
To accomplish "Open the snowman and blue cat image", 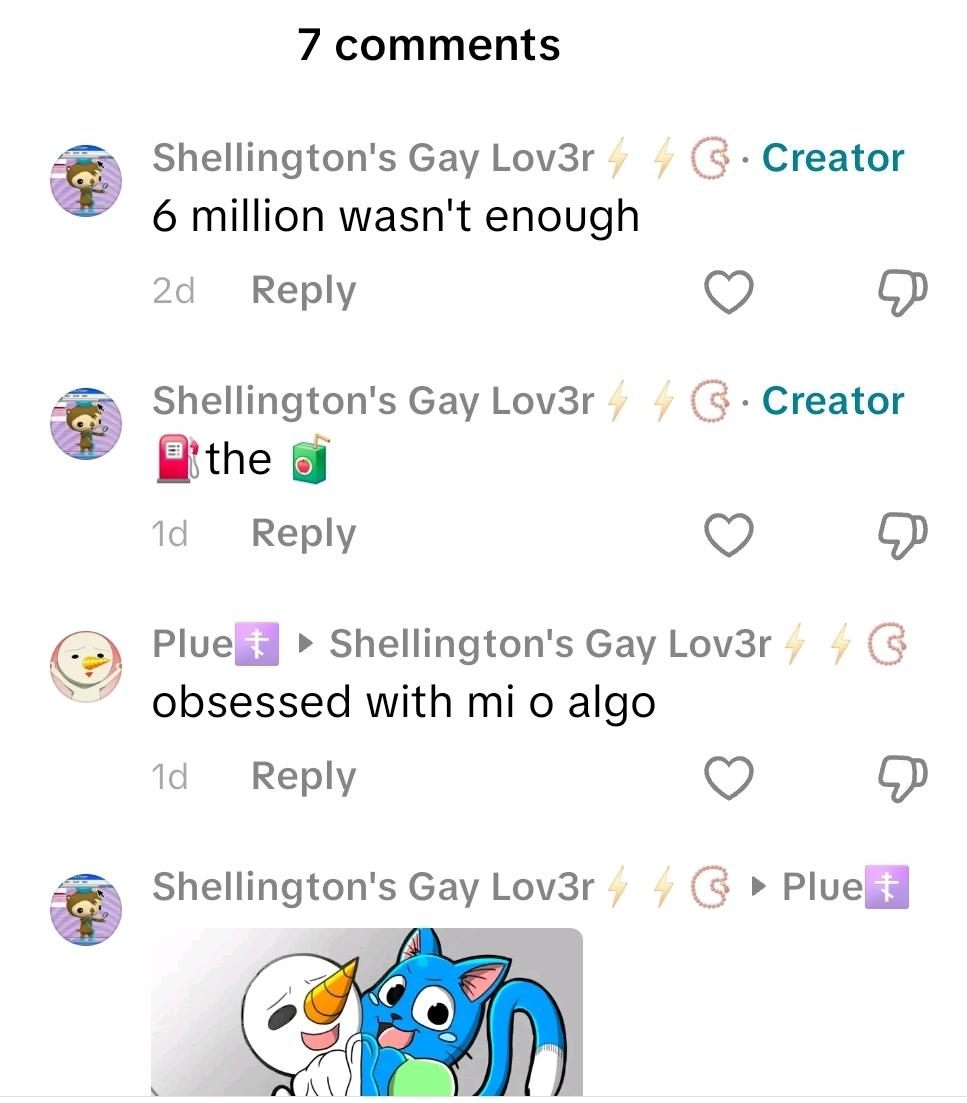I will [366, 1010].
